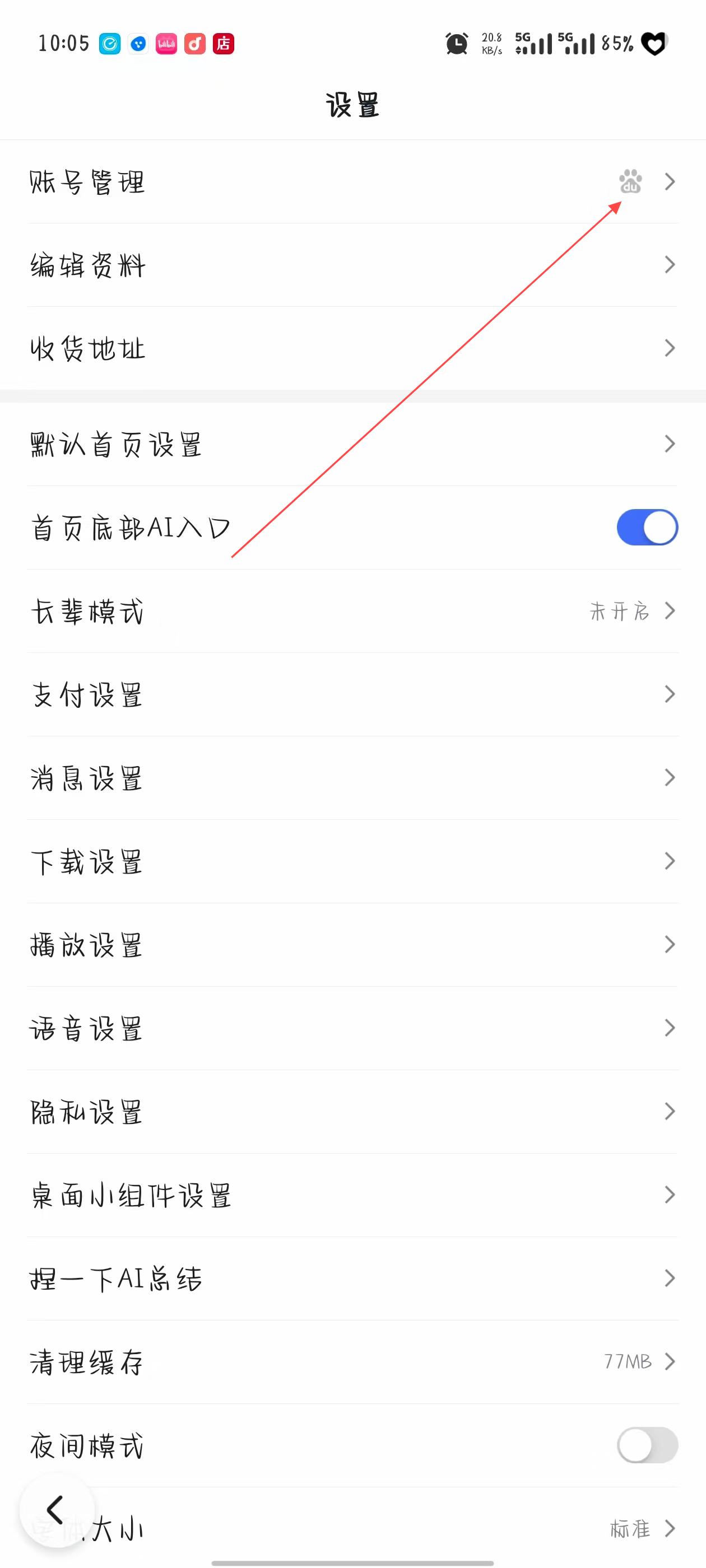Enable 夜间模式 switch

(x=646, y=1445)
